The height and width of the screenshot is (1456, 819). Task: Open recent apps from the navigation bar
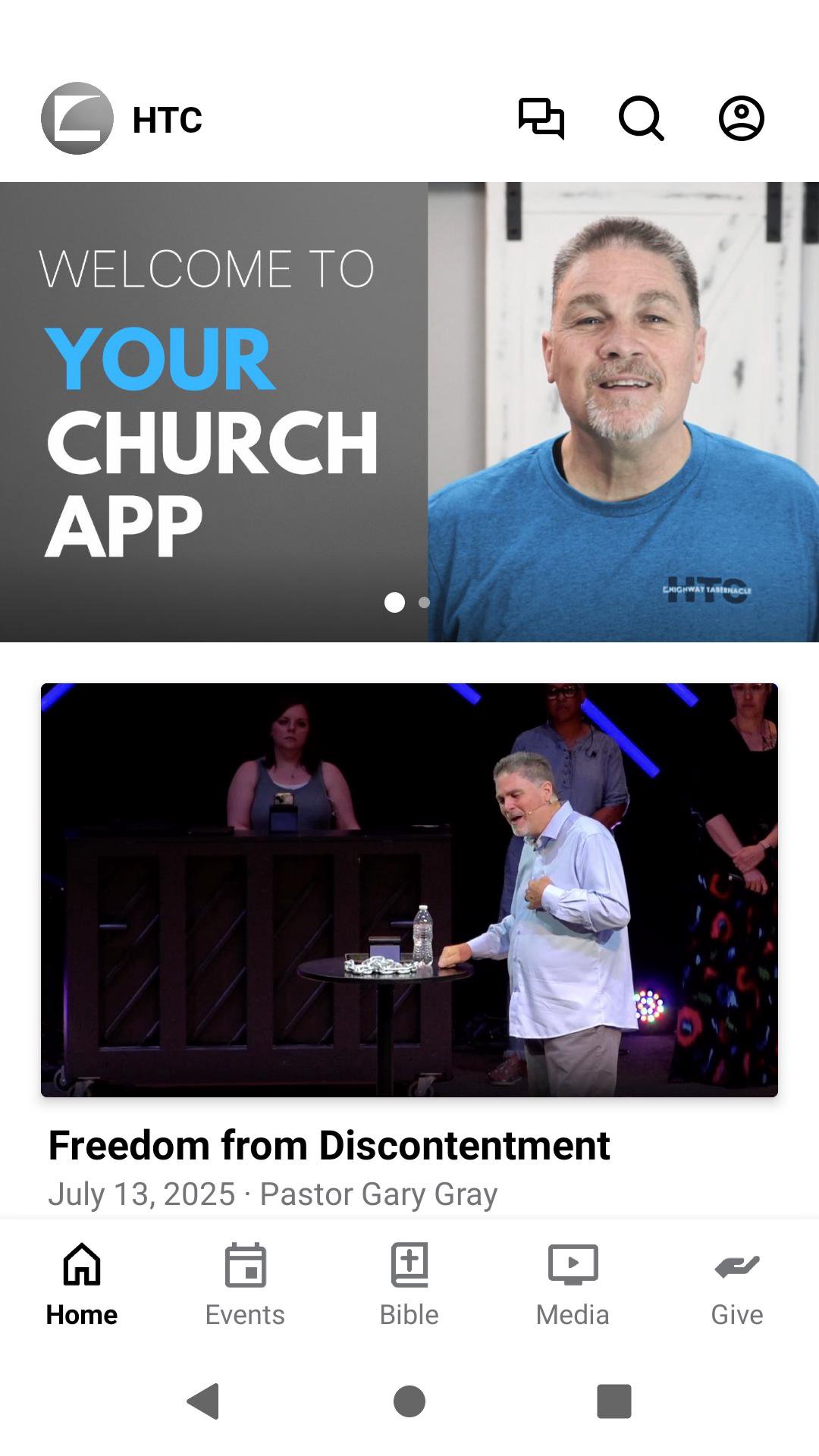pos(614,1401)
